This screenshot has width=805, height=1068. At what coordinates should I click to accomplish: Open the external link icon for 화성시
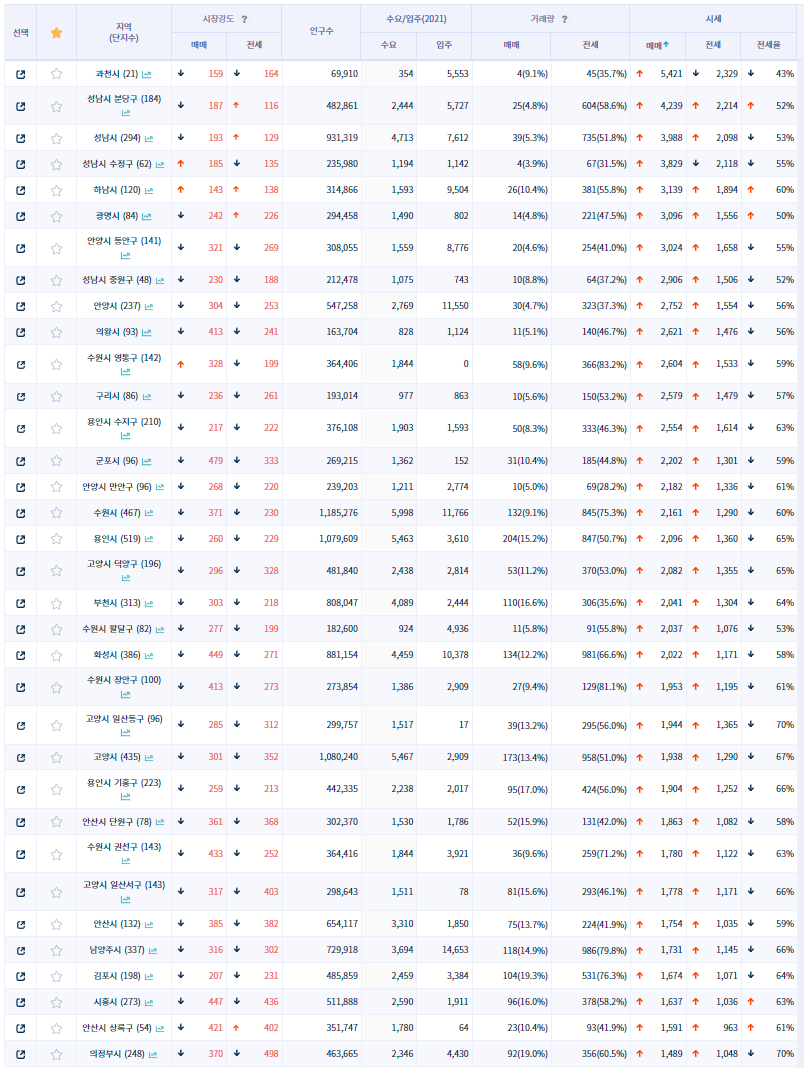(x=20, y=655)
